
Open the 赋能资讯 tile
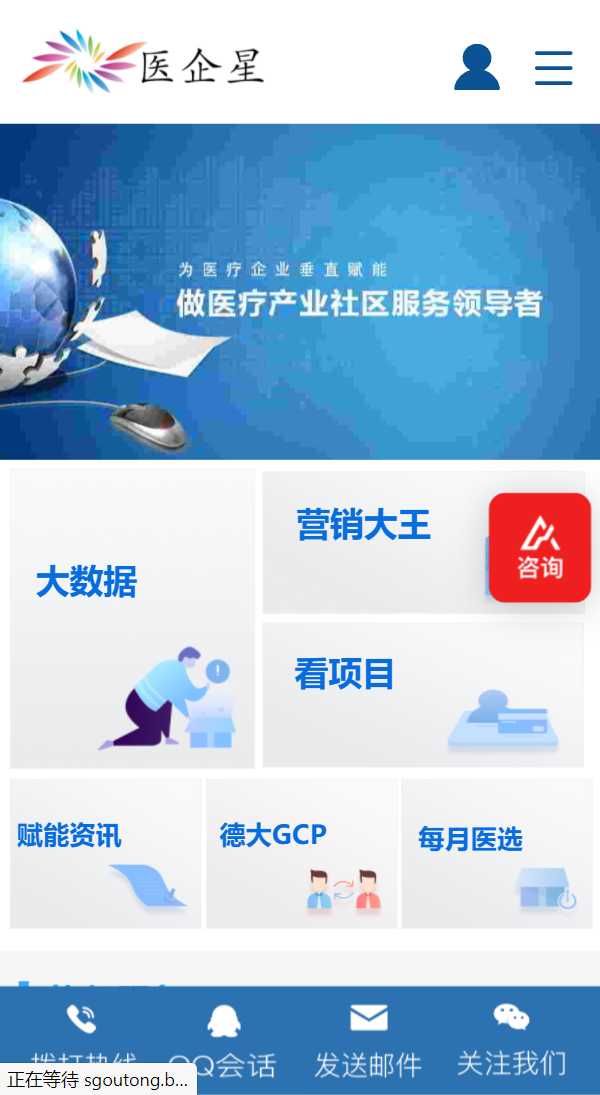(105, 853)
